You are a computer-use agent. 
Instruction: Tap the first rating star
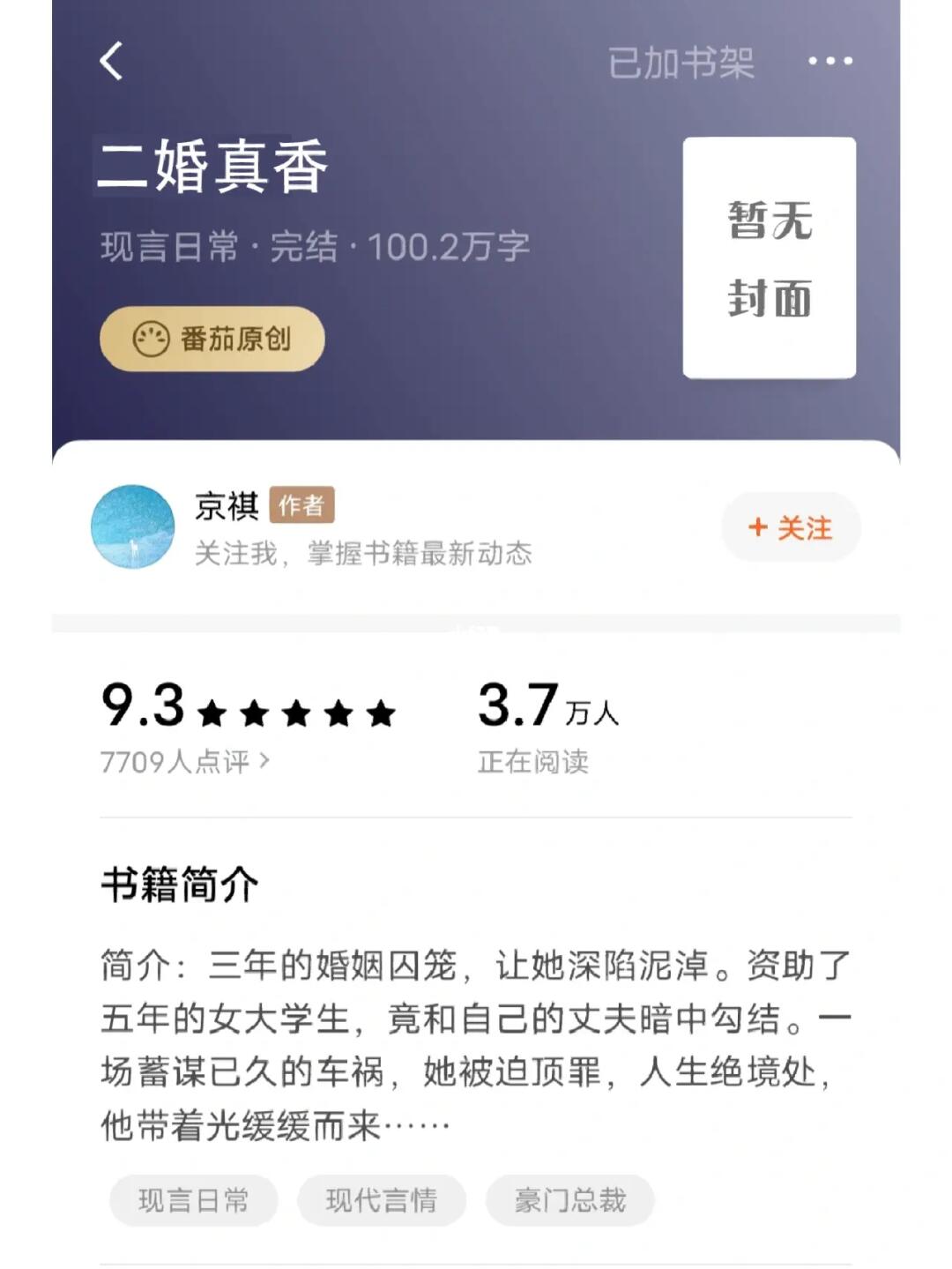point(213,713)
